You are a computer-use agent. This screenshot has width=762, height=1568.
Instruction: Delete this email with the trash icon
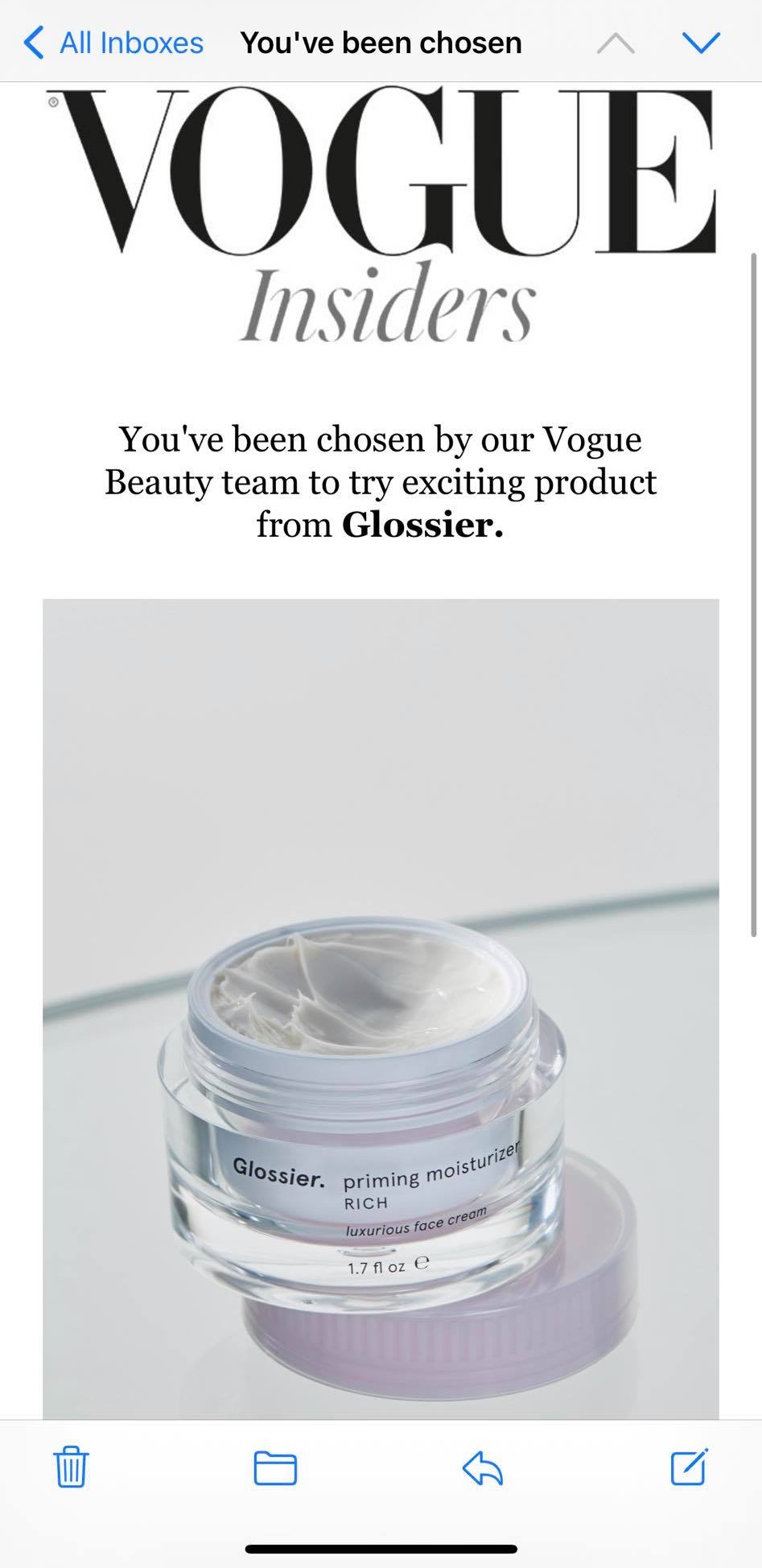point(71,1466)
